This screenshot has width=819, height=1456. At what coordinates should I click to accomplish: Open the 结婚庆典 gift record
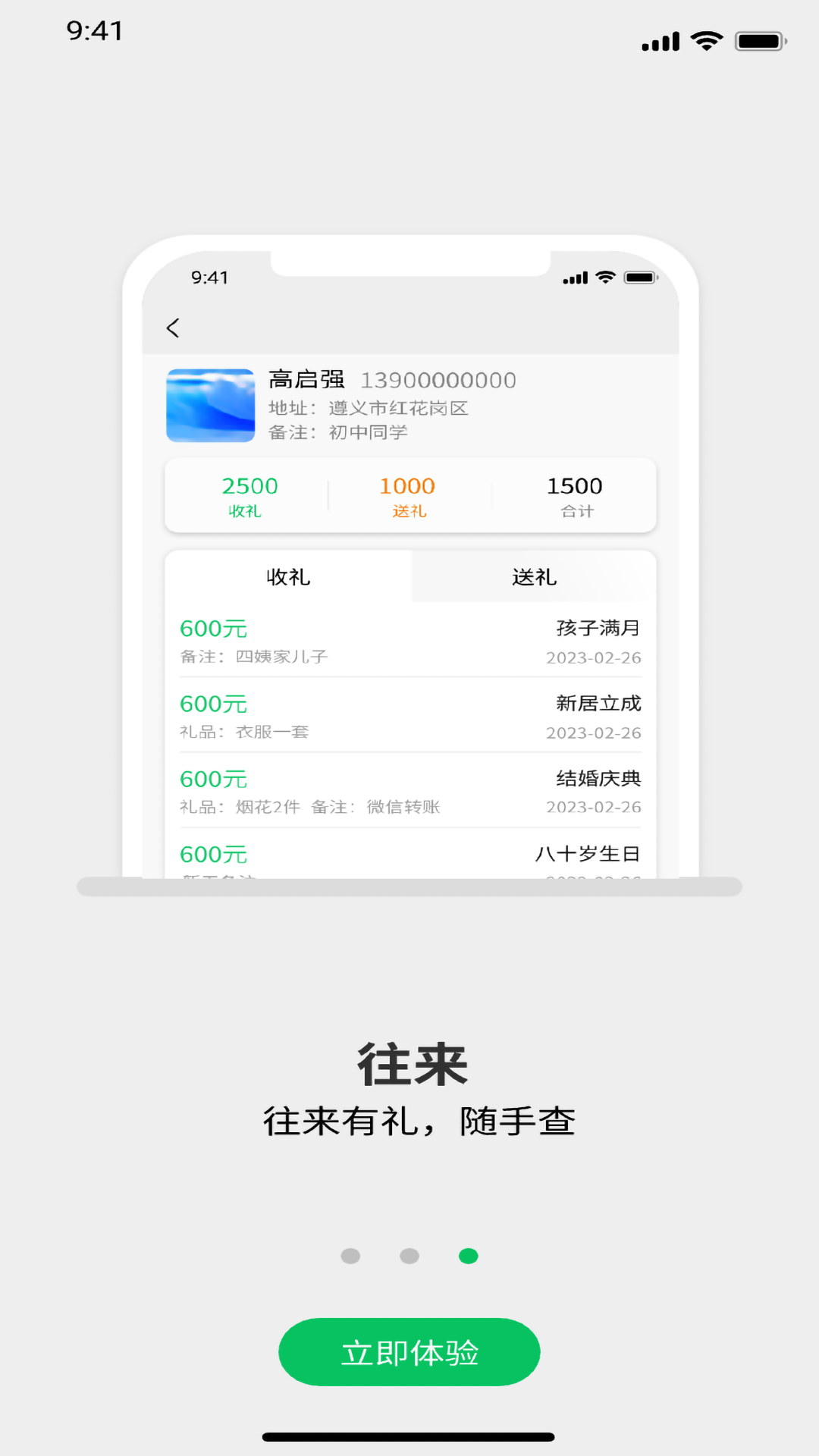pyautogui.click(x=409, y=791)
